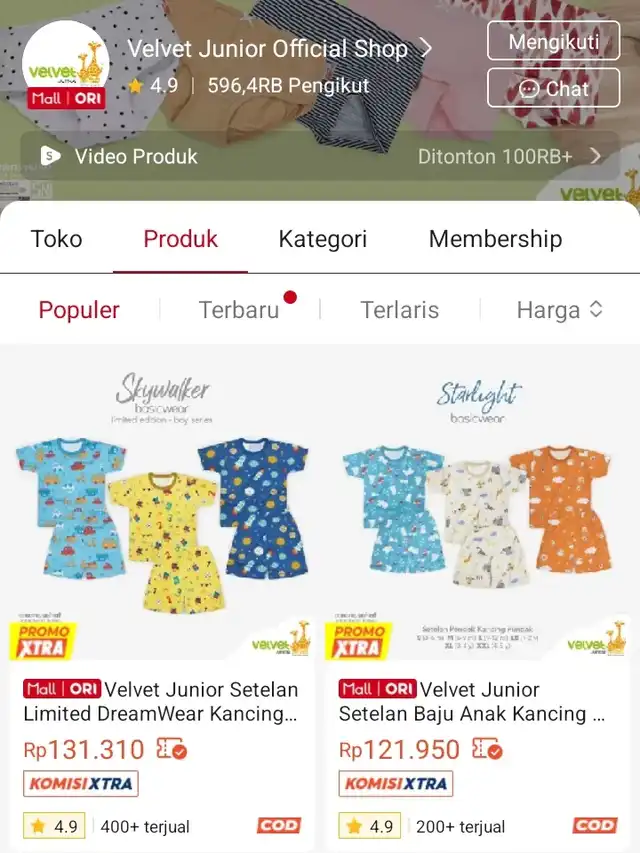
Task: Sort products by Harga
Action: tap(559, 310)
